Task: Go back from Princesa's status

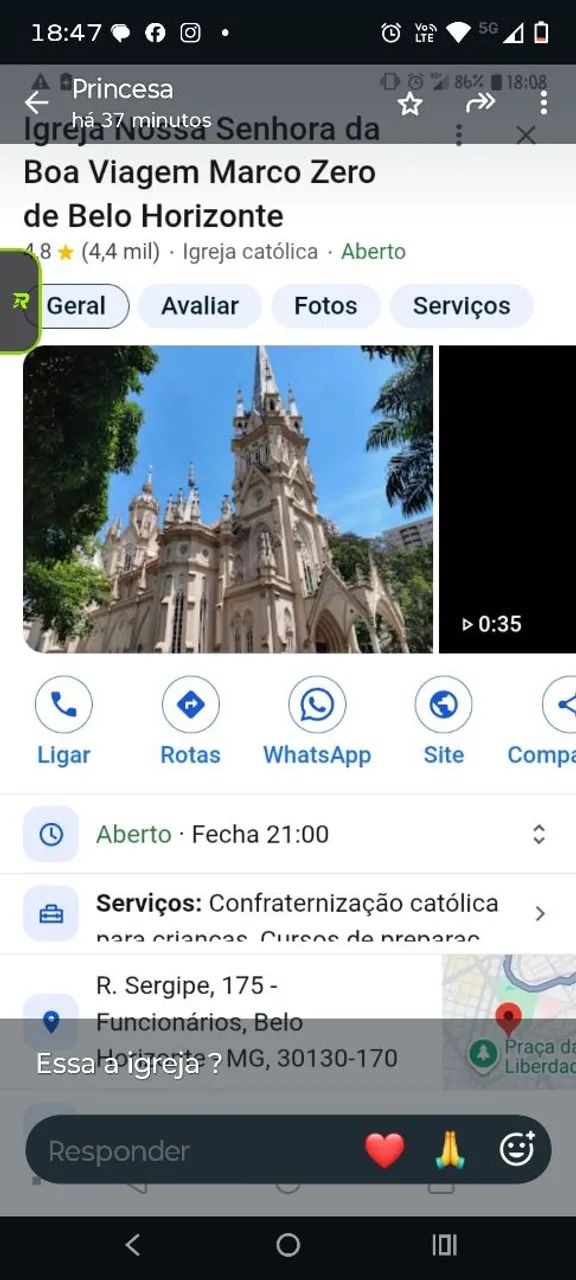Action: (36, 102)
